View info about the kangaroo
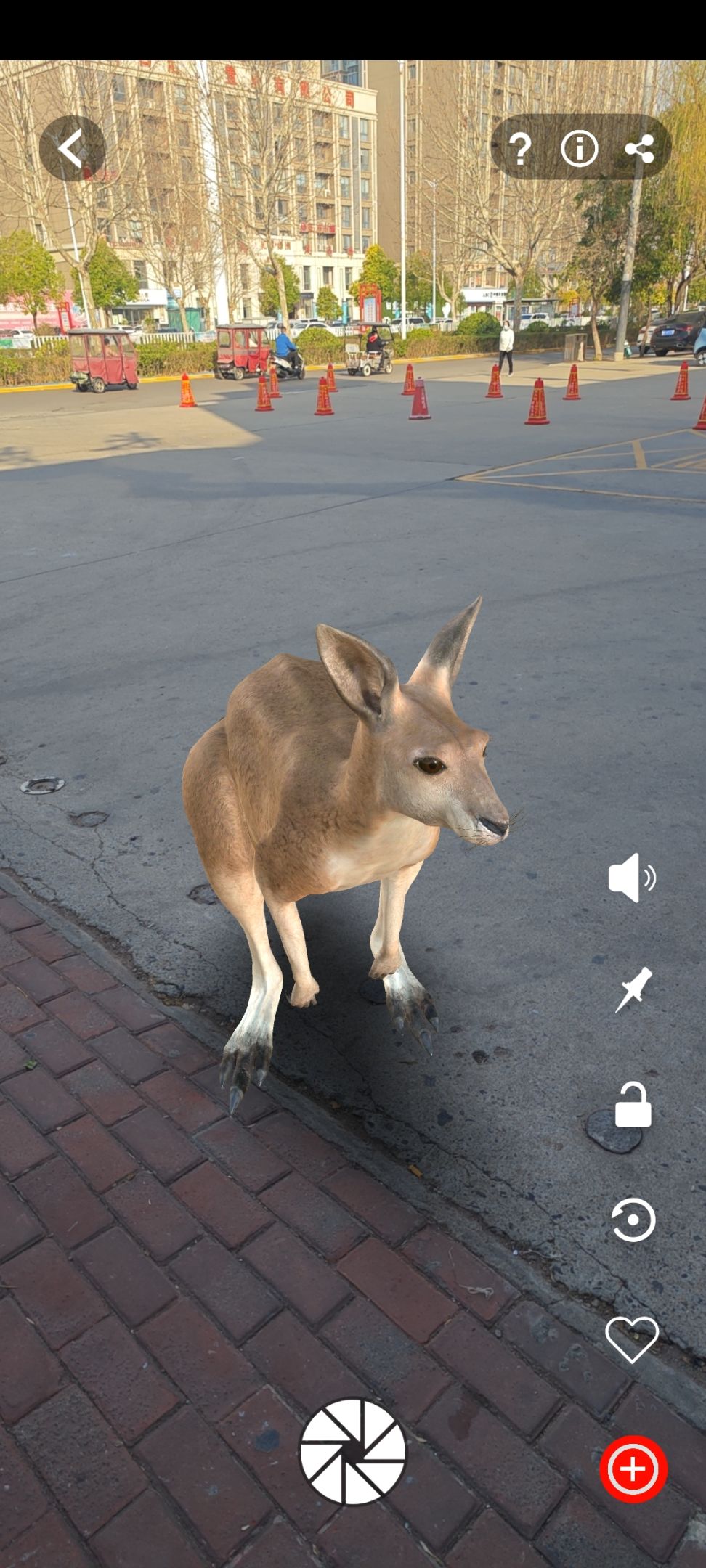This screenshot has height=1568, width=706. [579, 149]
